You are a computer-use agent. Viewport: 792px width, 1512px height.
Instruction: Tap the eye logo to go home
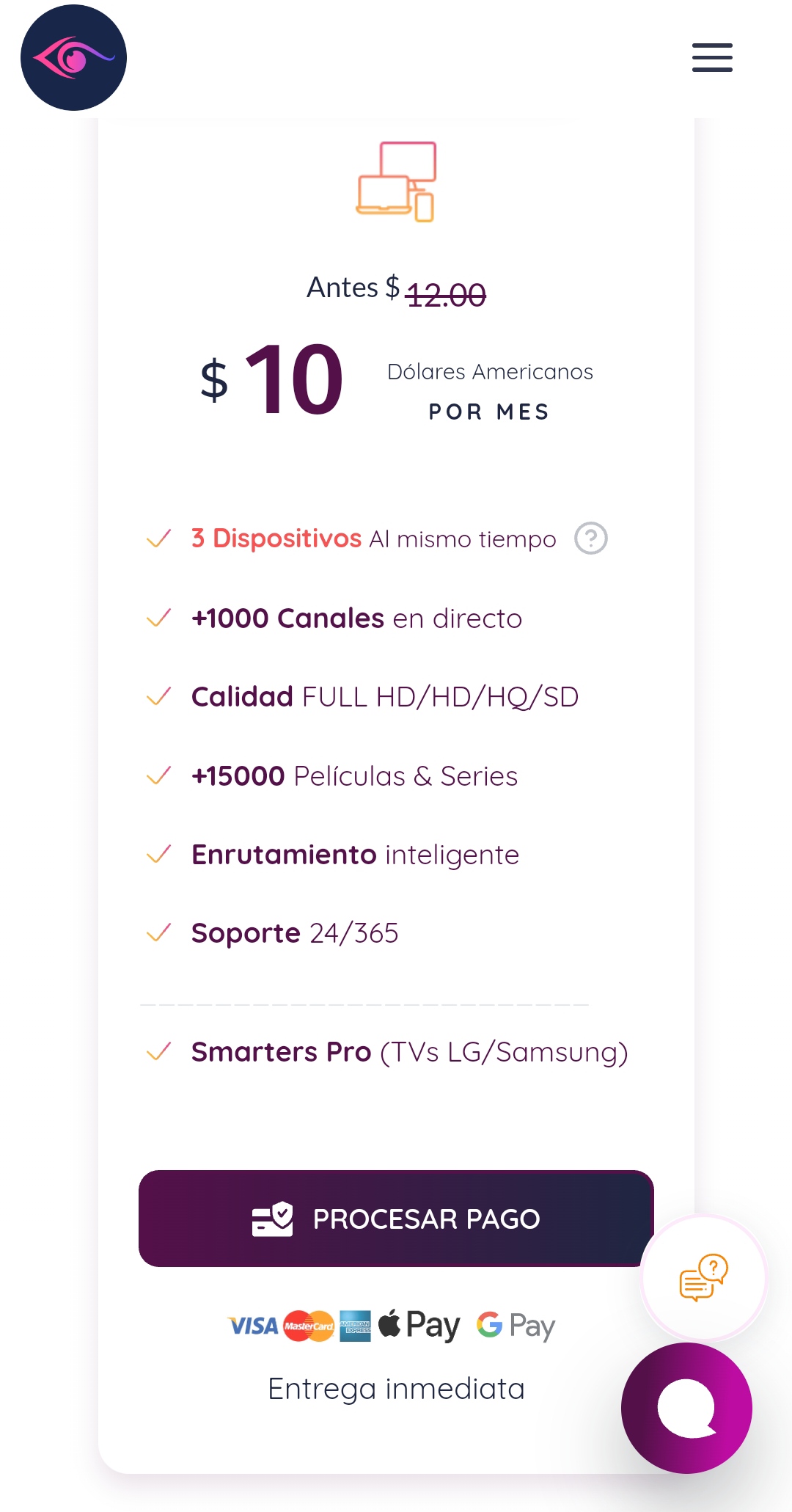point(73,58)
